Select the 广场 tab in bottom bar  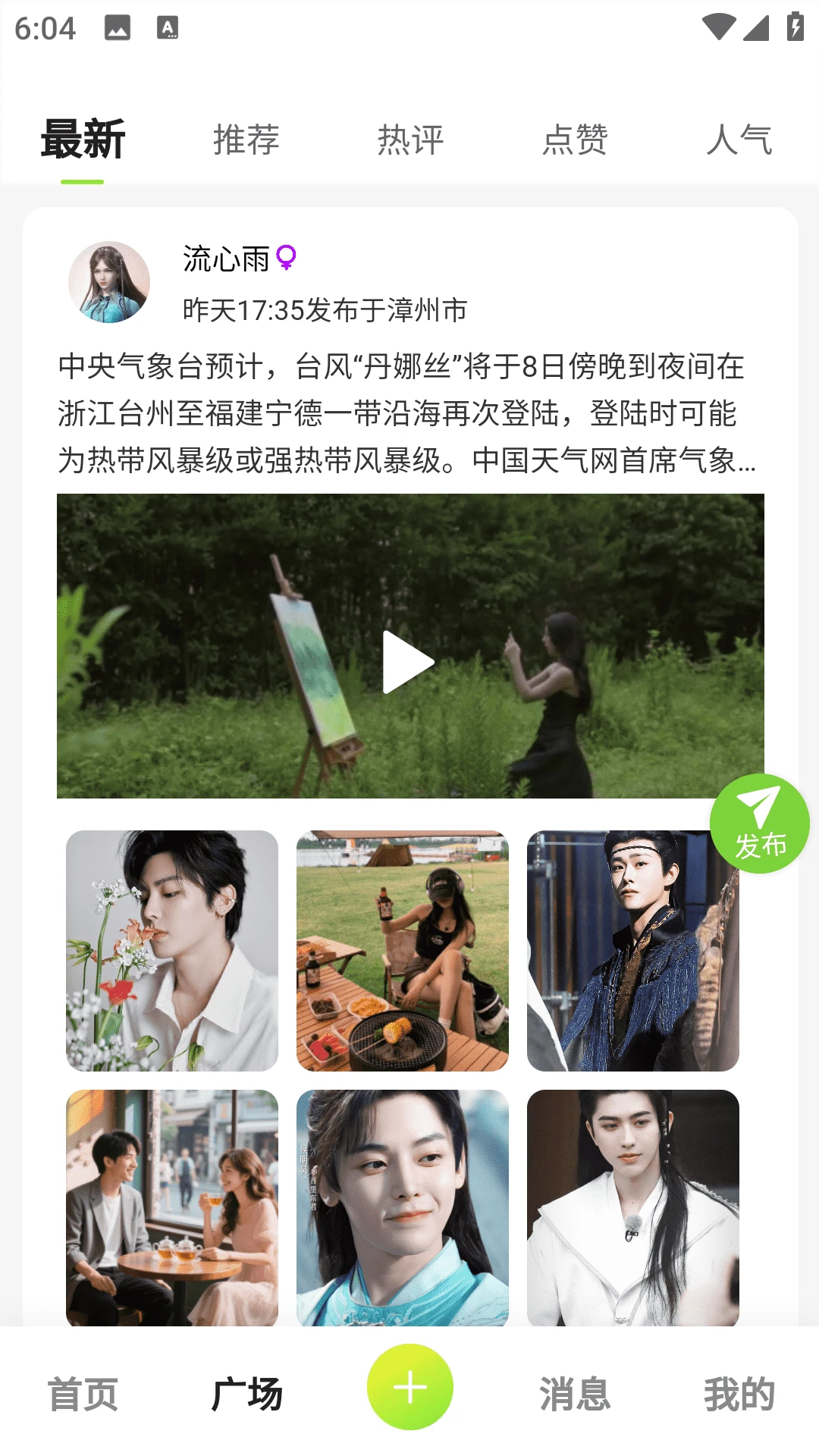(x=246, y=1394)
